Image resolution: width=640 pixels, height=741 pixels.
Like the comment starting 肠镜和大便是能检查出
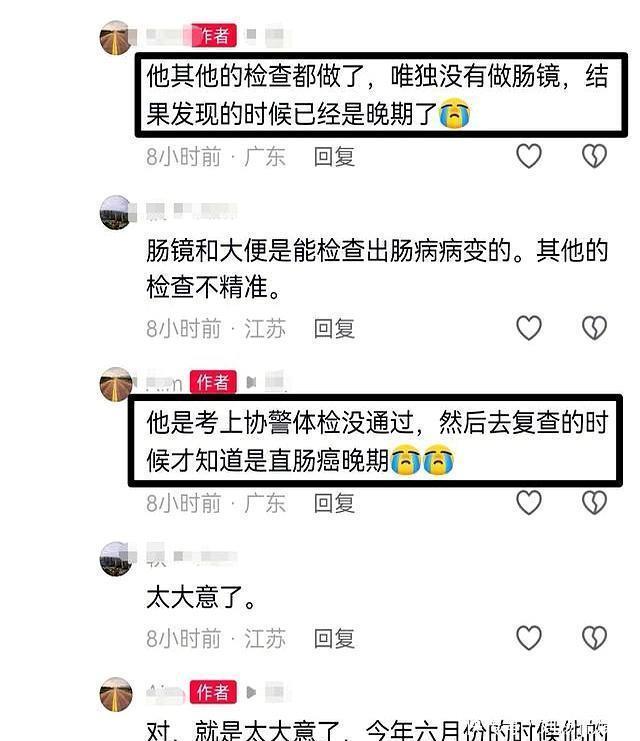[528, 328]
